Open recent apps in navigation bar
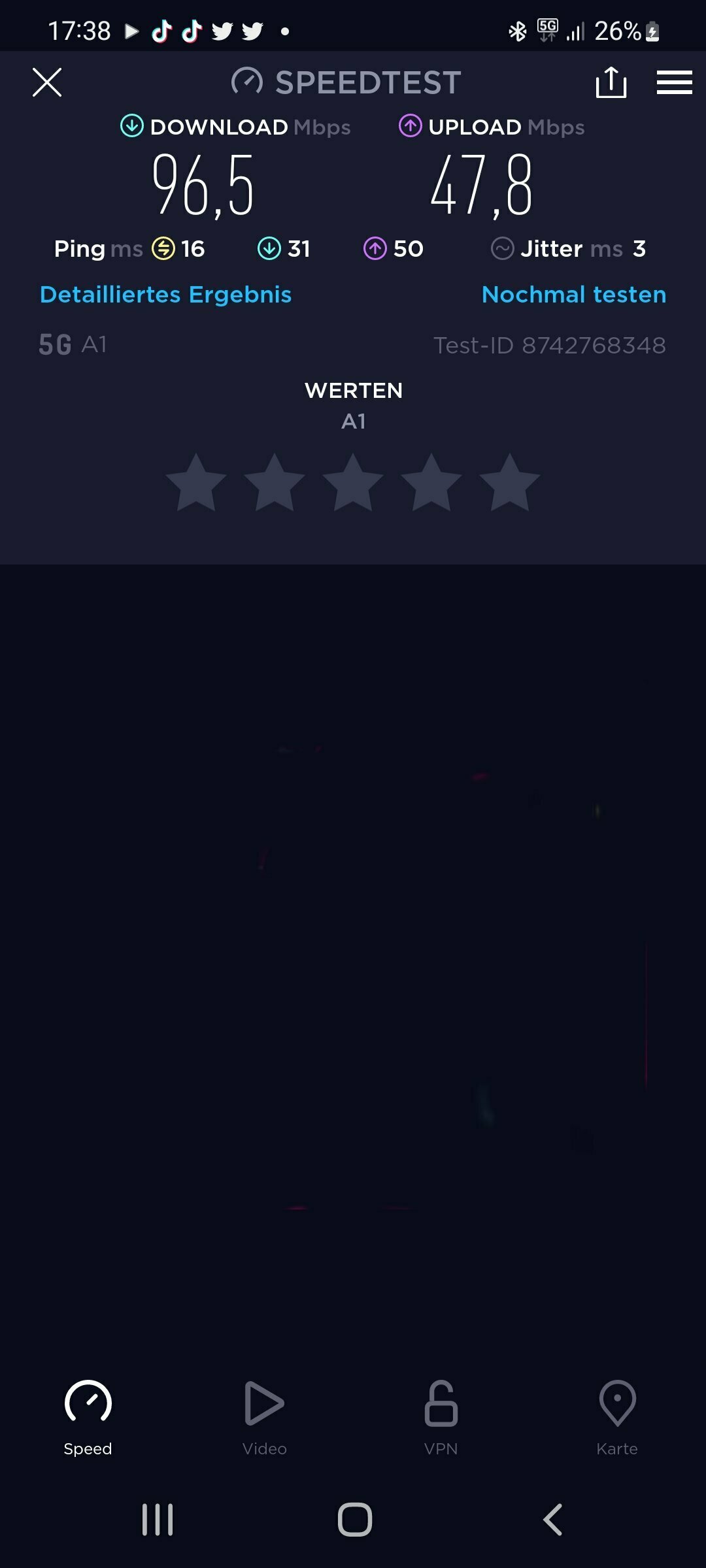The width and height of the screenshot is (706, 1568). pyautogui.click(x=158, y=1519)
